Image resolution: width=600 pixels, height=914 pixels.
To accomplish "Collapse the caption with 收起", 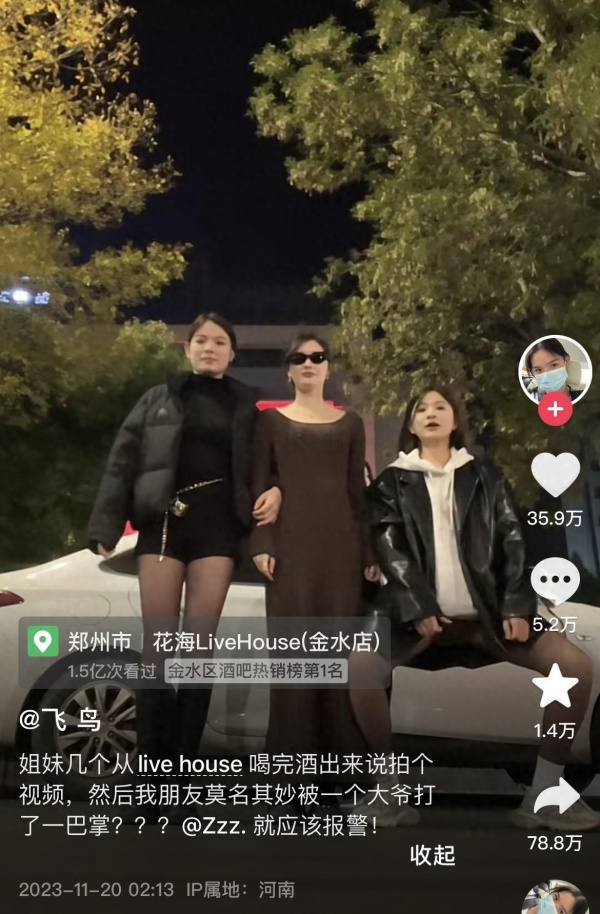I will (432, 855).
